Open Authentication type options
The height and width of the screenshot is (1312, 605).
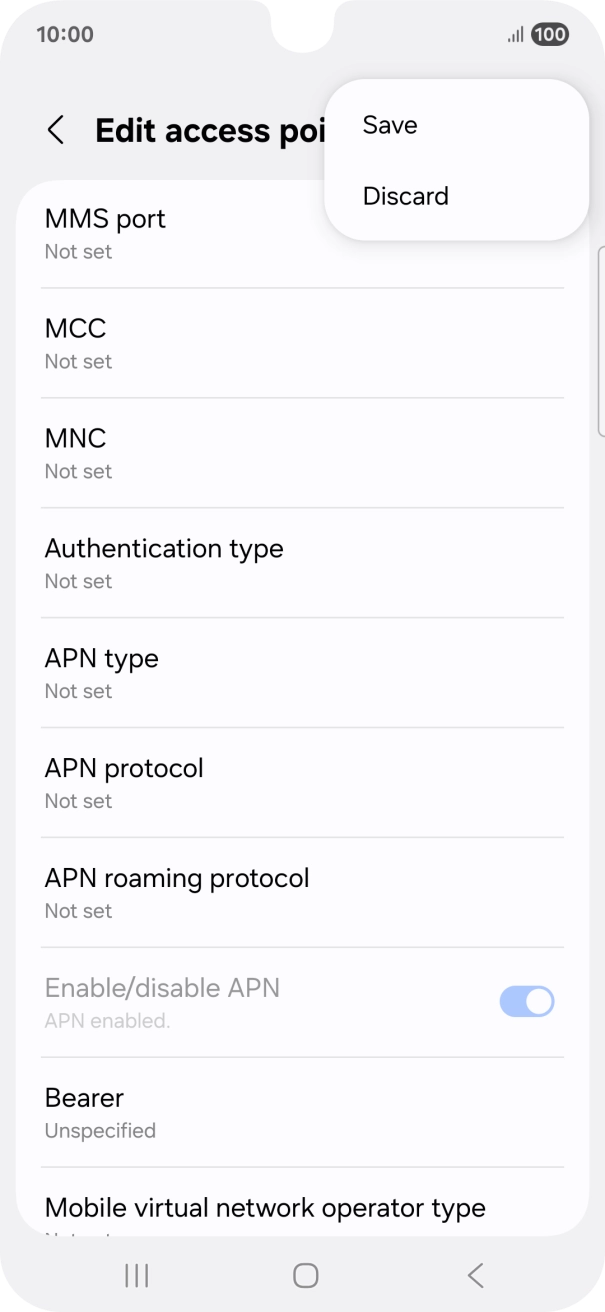[302, 563]
